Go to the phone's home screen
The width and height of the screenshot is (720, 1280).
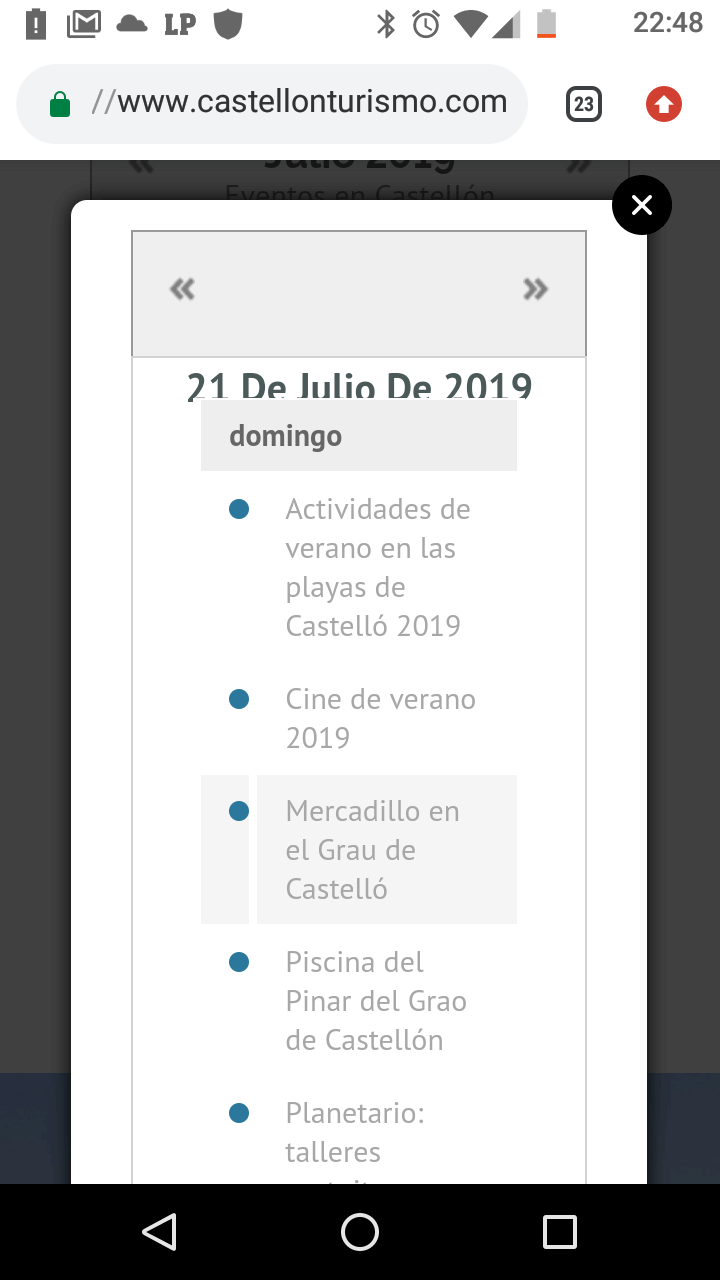tap(360, 1232)
